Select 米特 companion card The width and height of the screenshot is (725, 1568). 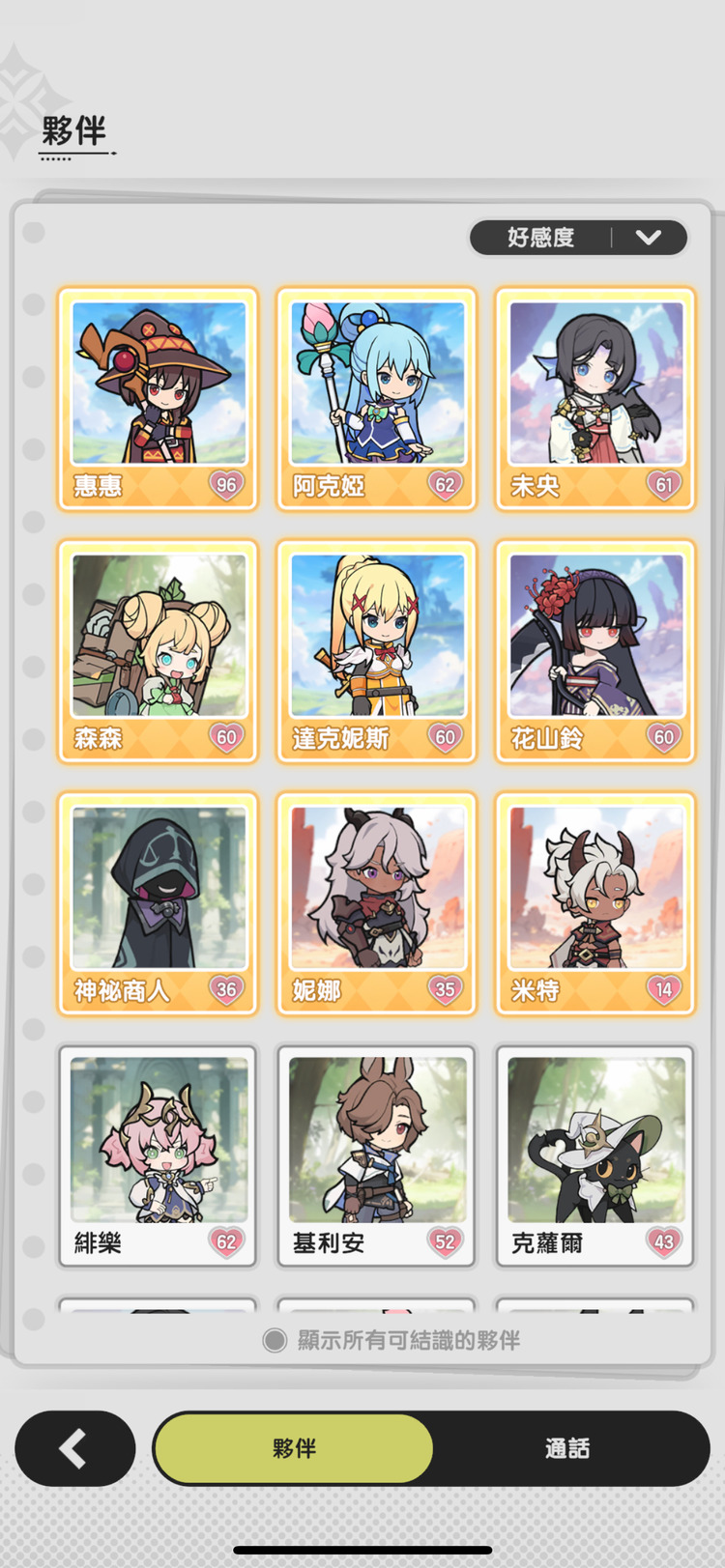pos(595,903)
